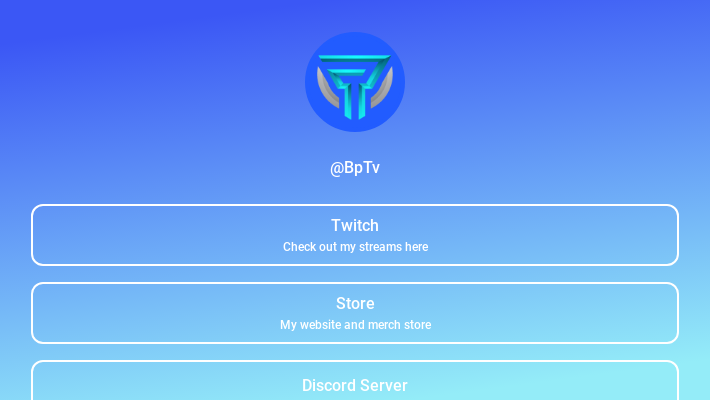
Task: Open the Discord Server link
Action: [x=355, y=384]
